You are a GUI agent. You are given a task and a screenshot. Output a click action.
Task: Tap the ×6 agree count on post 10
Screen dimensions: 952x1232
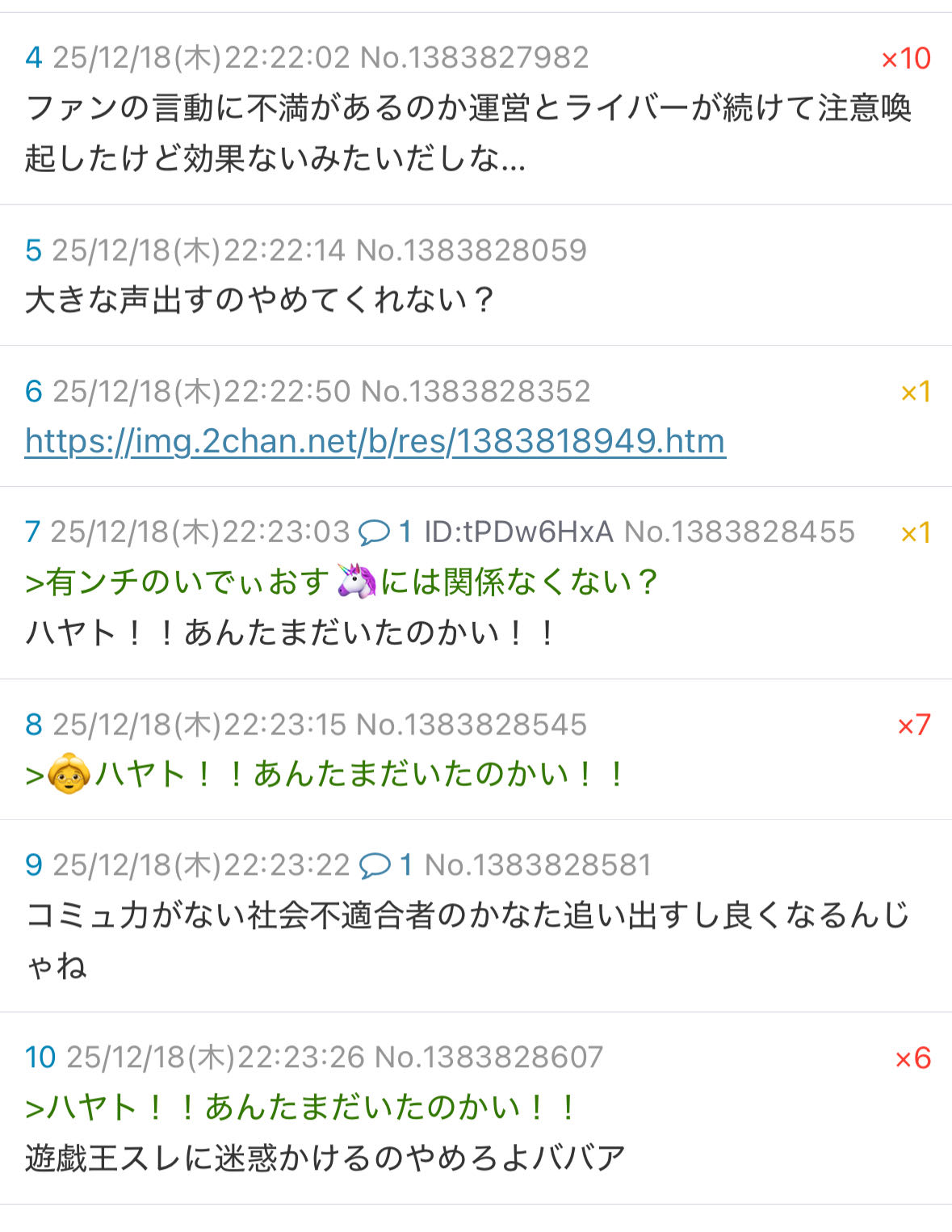click(x=912, y=1058)
